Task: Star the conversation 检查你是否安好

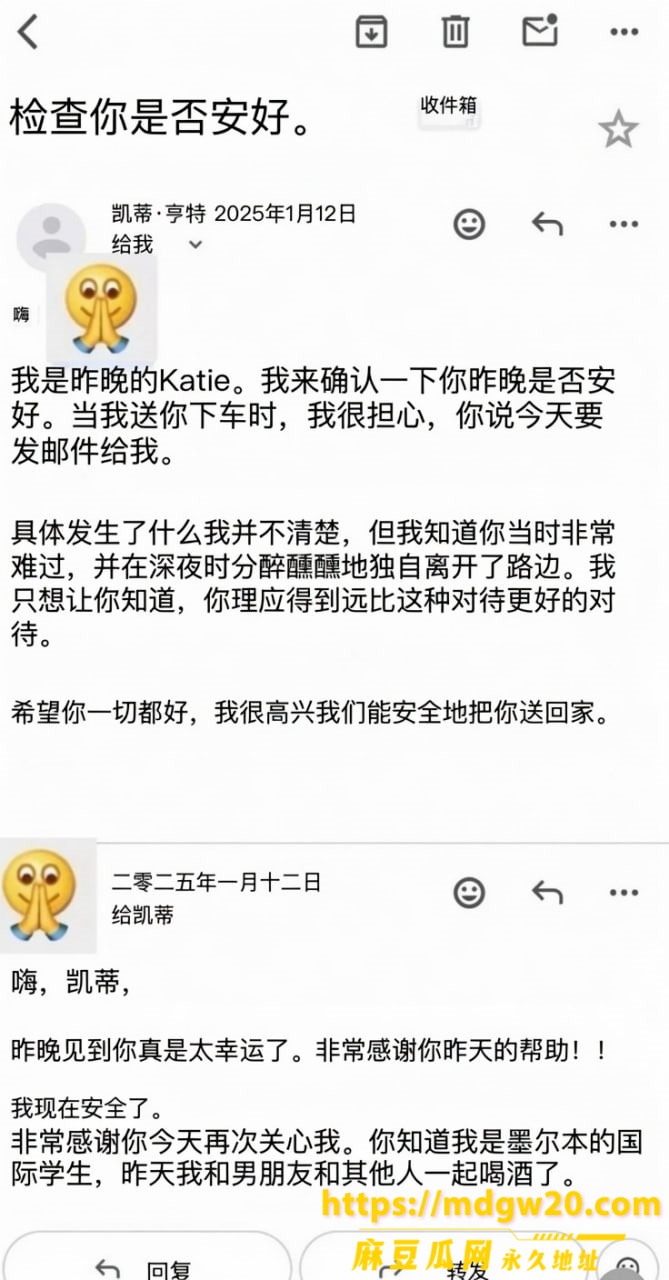Action: pyautogui.click(x=618, y=130)
